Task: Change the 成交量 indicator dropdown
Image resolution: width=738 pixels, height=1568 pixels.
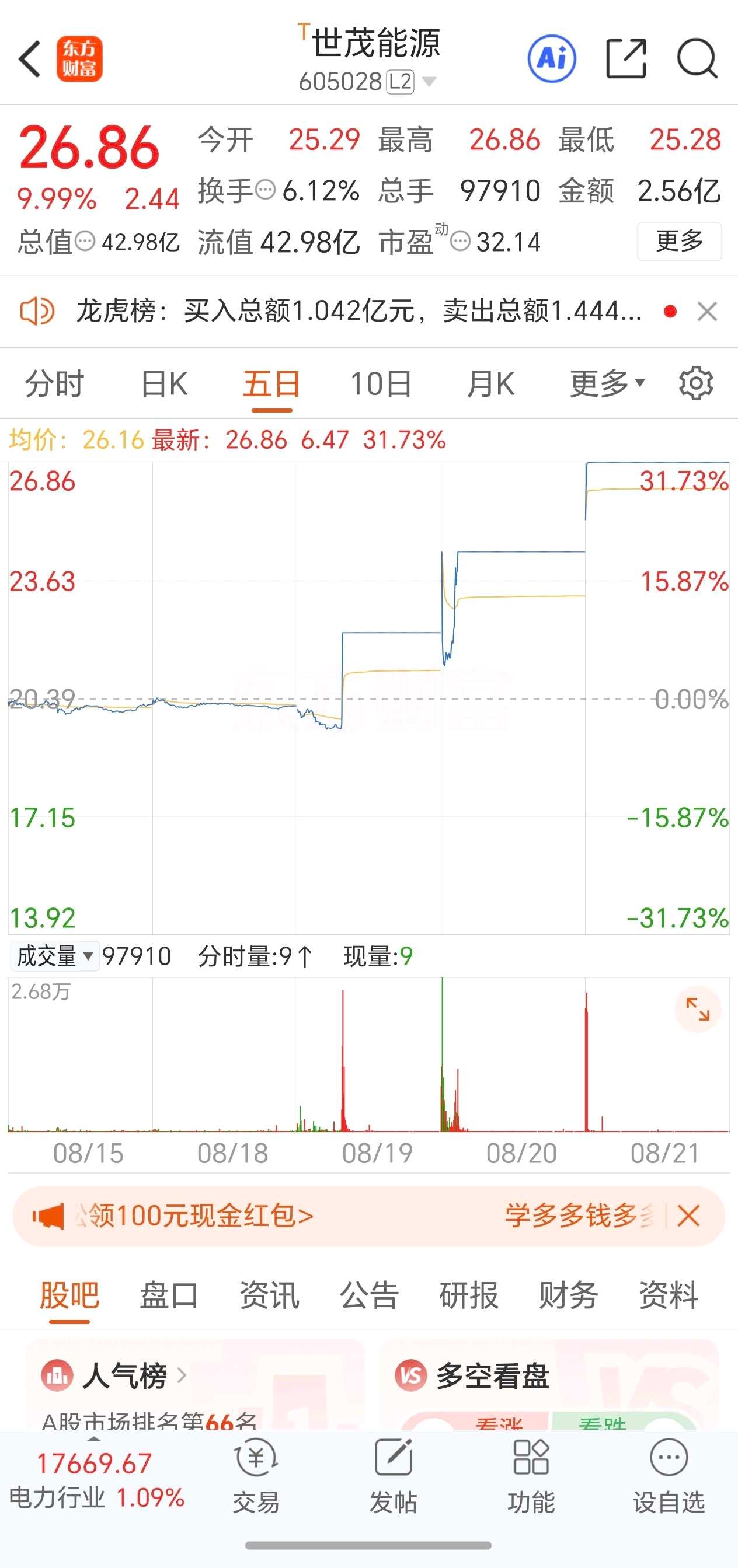Action: coord(55,956)
